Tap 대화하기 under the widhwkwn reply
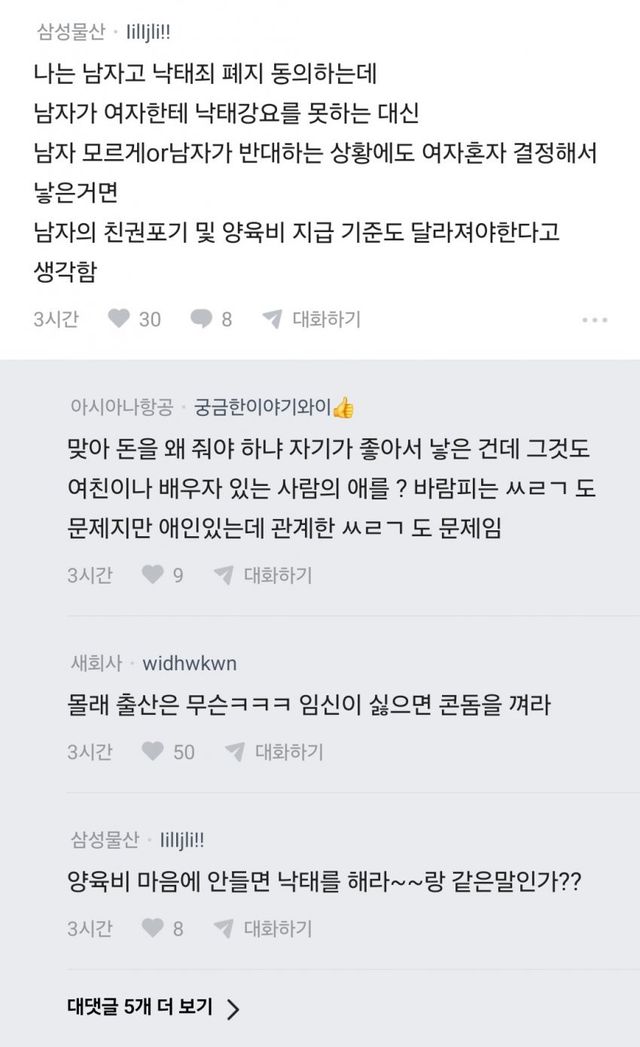Screen dimensions: 640x1047 coord(277,751)
